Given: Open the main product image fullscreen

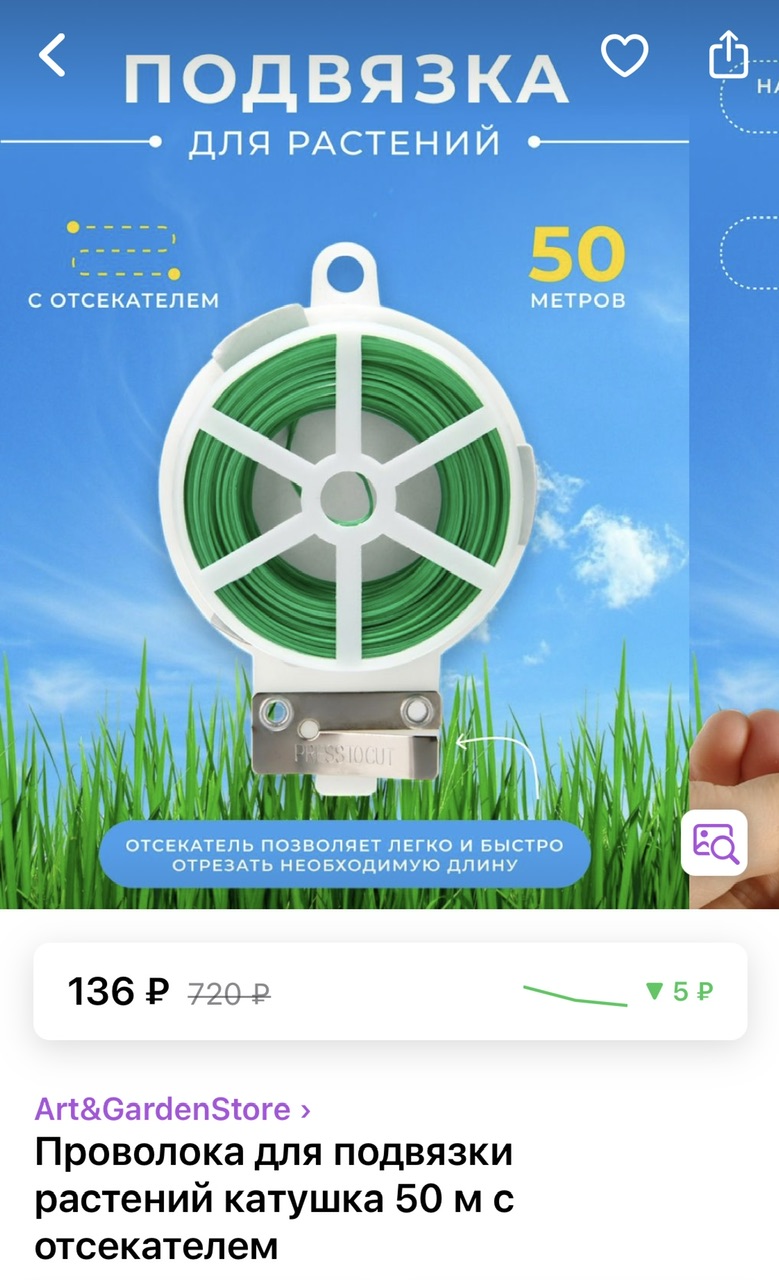Looking at the screenshot, I should point(345,480).
